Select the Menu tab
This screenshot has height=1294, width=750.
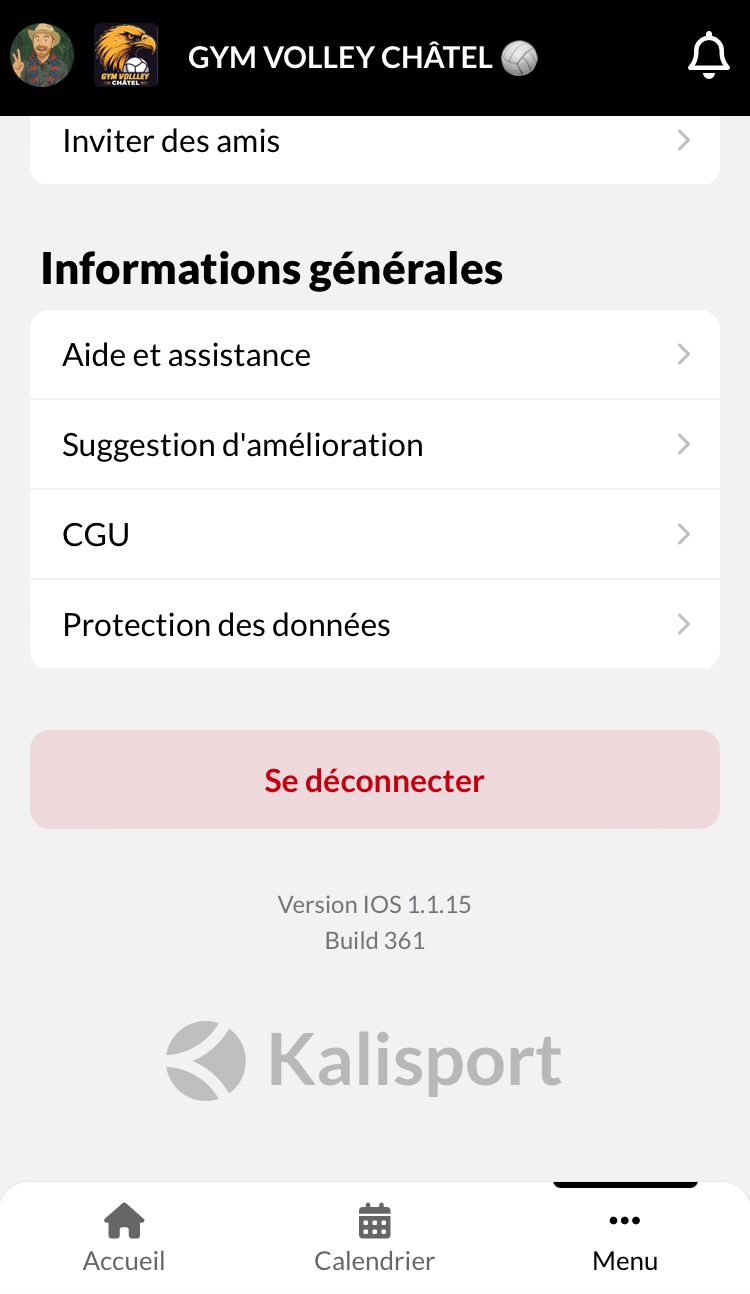(625, 1238)
